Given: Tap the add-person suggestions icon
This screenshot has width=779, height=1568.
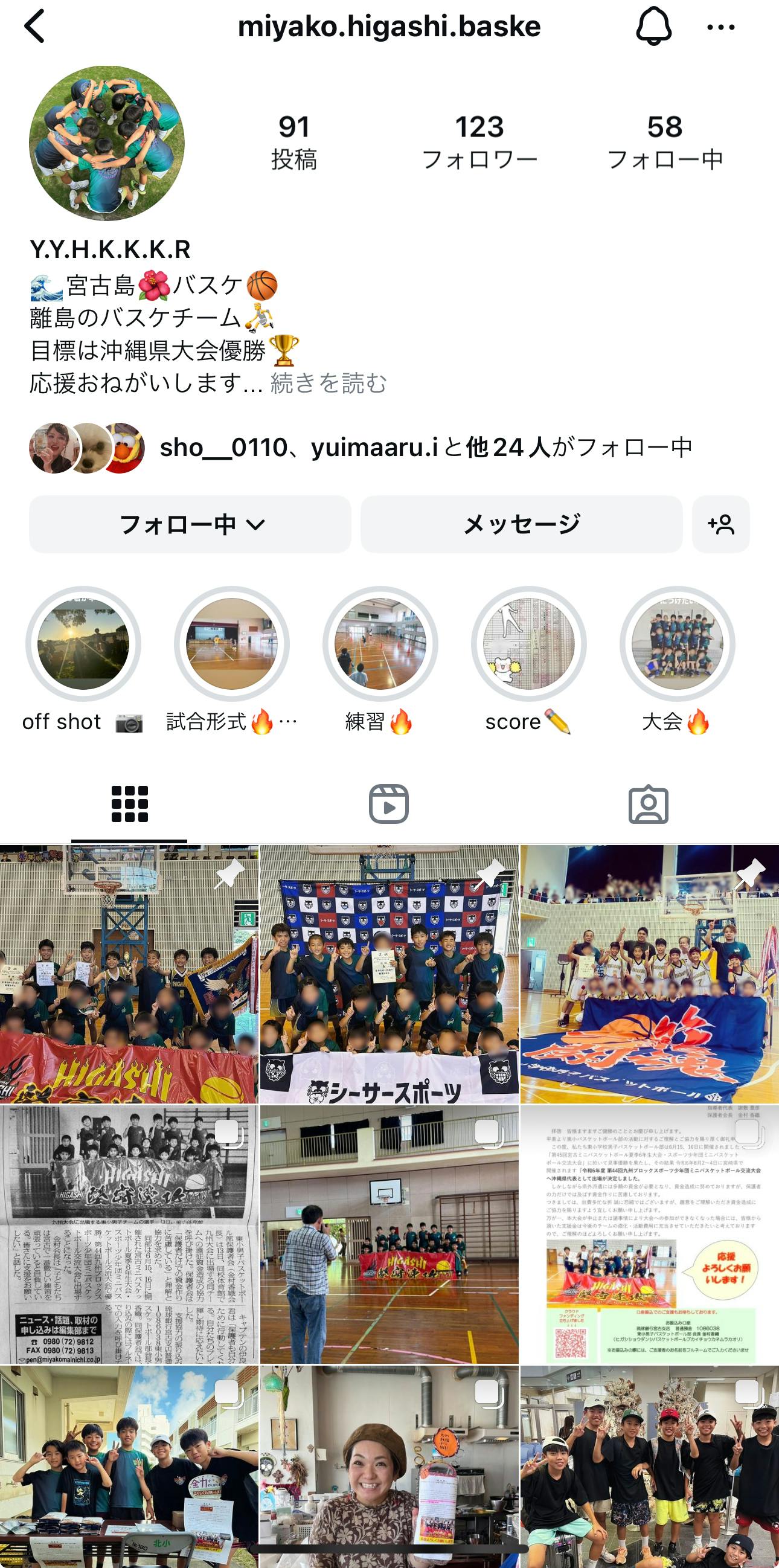Looking at the screenshot, I should click(720, 524).
